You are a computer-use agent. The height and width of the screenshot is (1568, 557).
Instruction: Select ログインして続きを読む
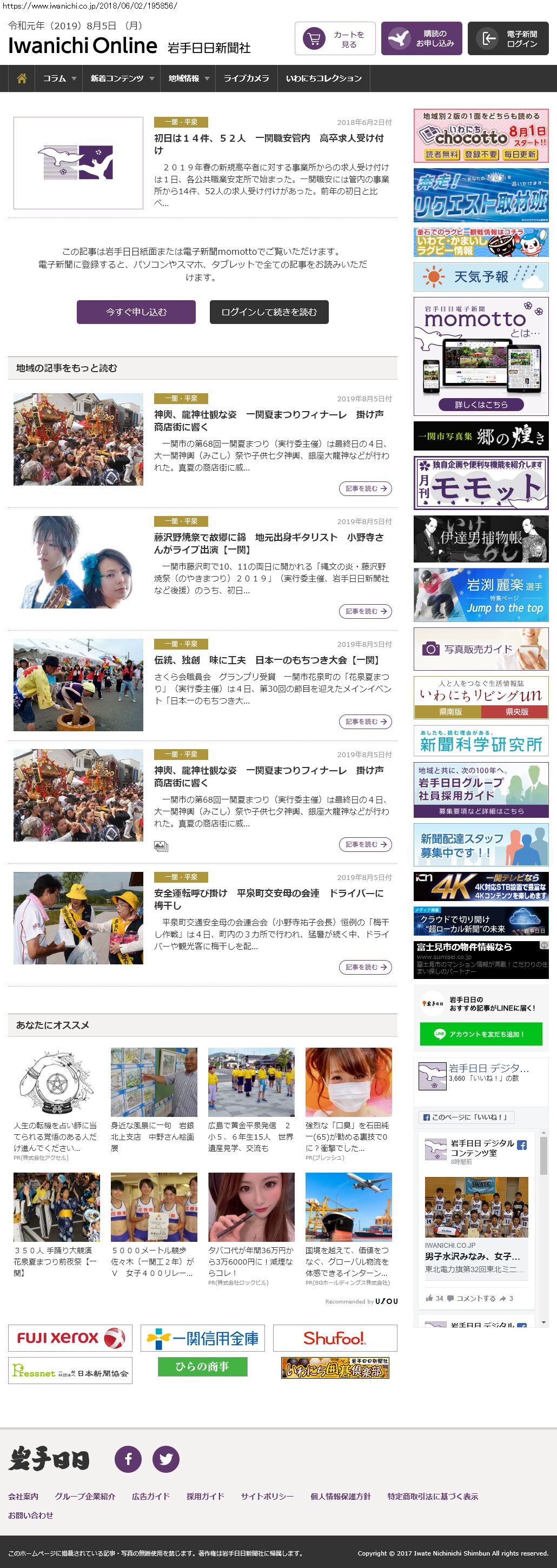pyautogui.click(x=269, y=312)
